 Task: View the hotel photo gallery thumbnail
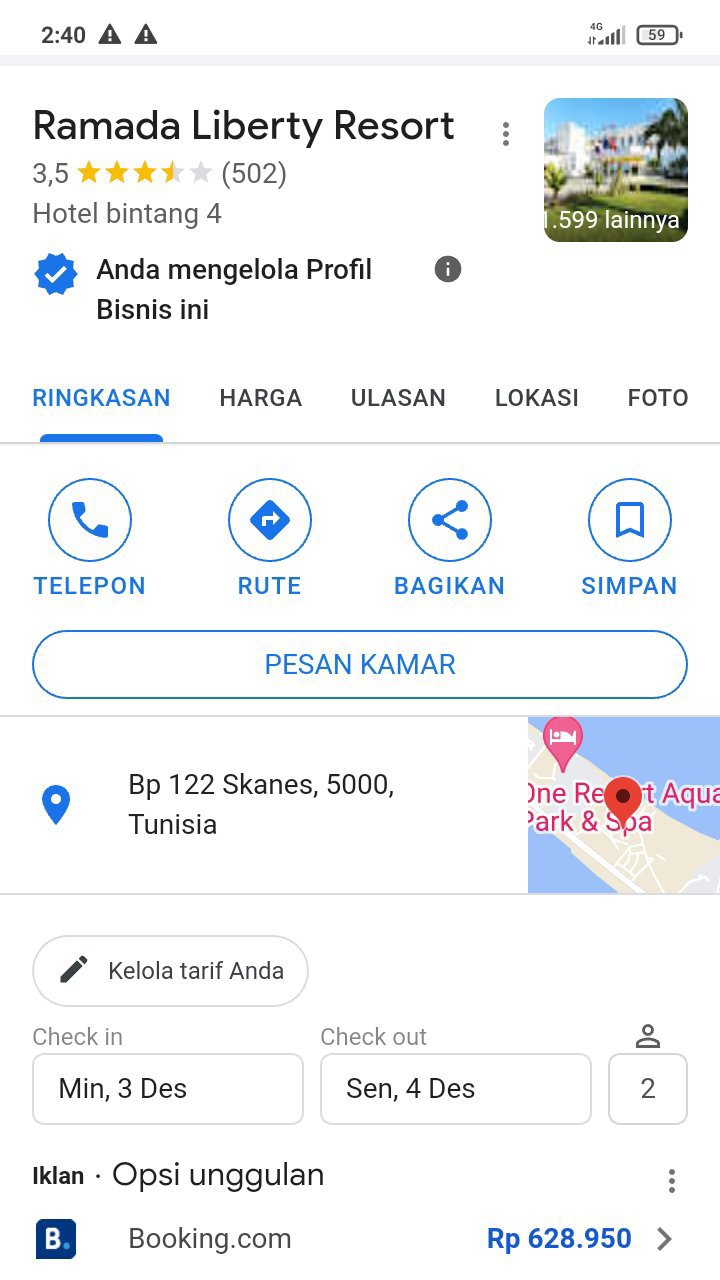pos(615,170)
